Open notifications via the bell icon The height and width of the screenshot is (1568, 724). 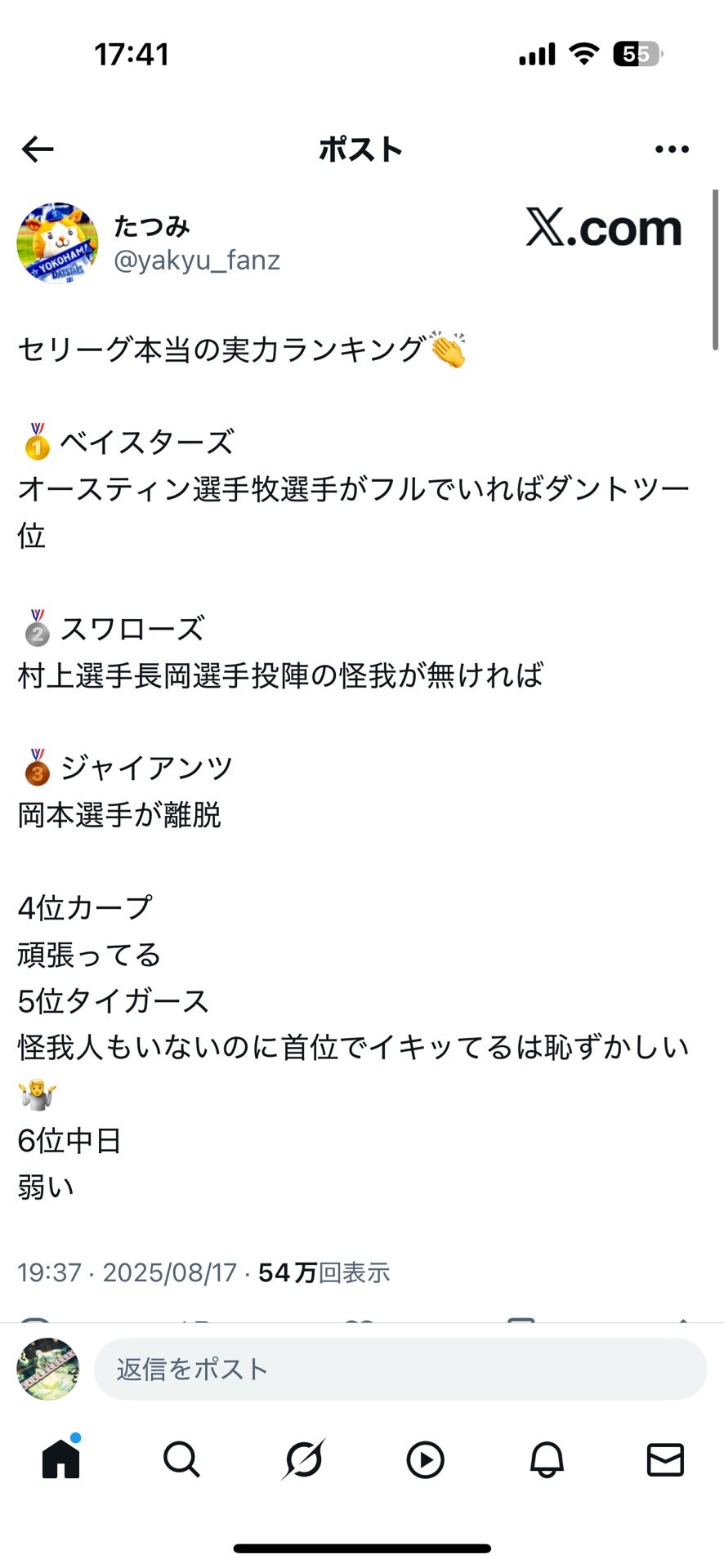point(544,1460)
